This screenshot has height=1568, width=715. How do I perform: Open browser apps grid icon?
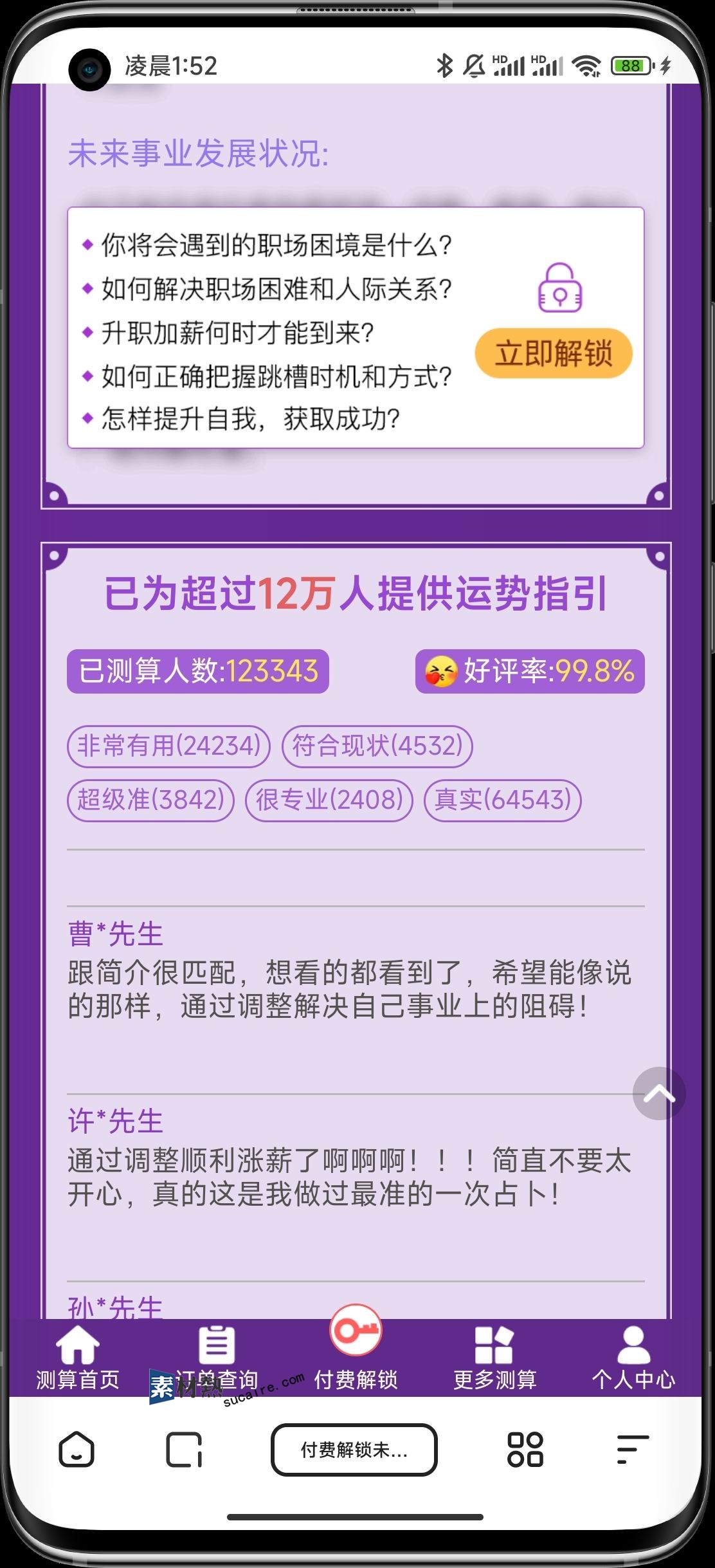coord(525,1450)
